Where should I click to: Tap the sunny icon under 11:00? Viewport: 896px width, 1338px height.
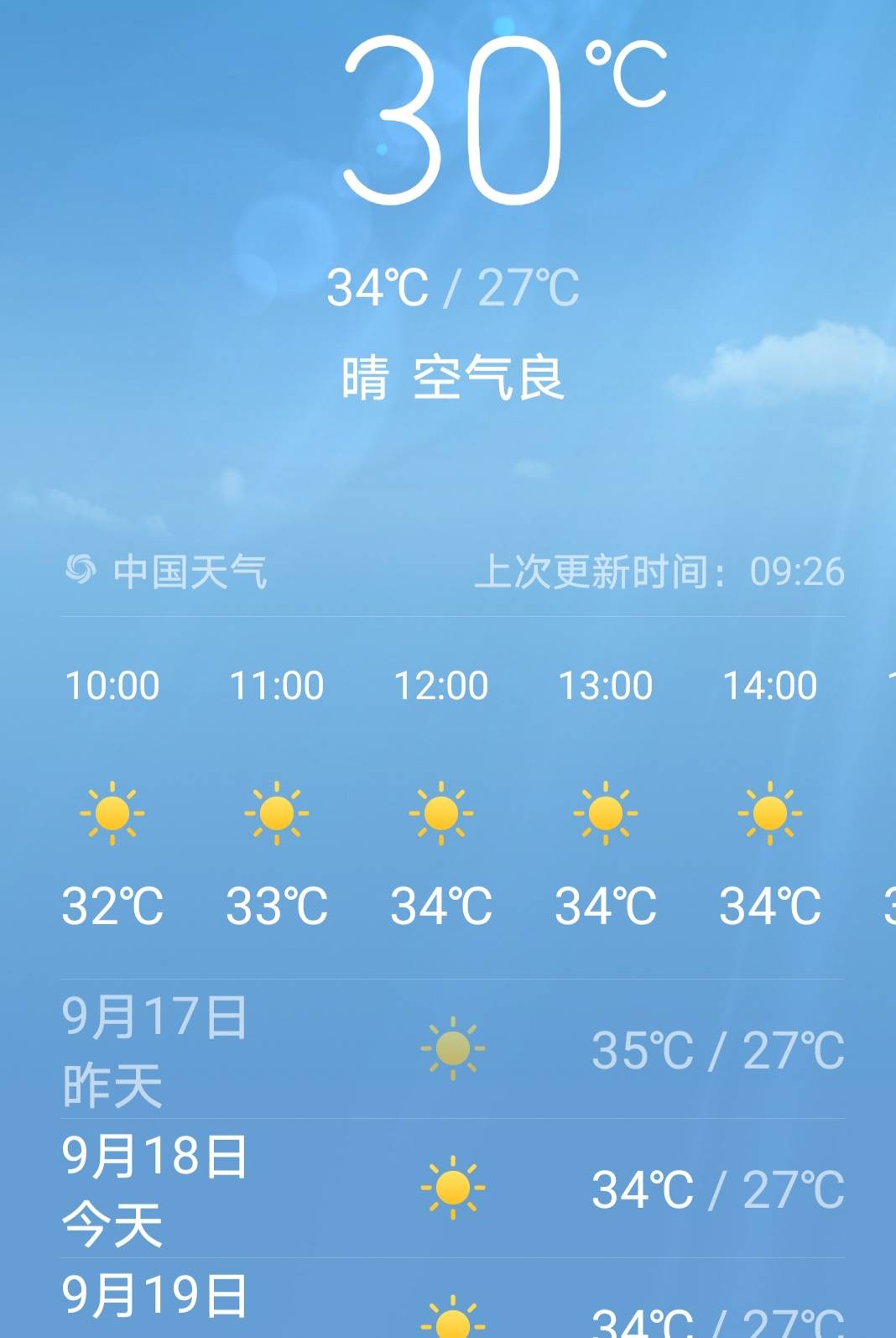(x=275, y=812)
